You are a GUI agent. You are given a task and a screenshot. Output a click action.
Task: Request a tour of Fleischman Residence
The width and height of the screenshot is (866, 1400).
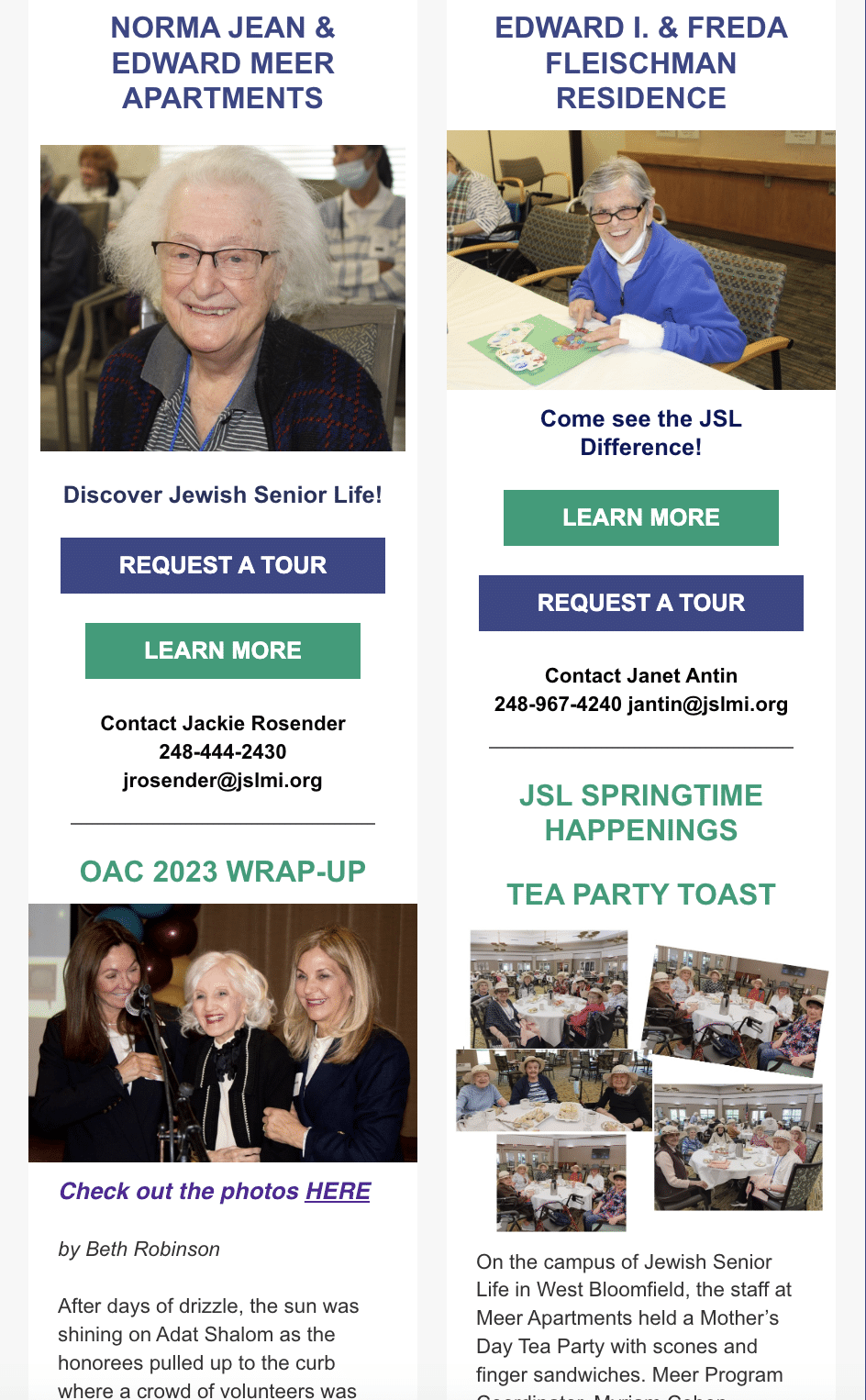pyautogui.click(x=640, y=603)
